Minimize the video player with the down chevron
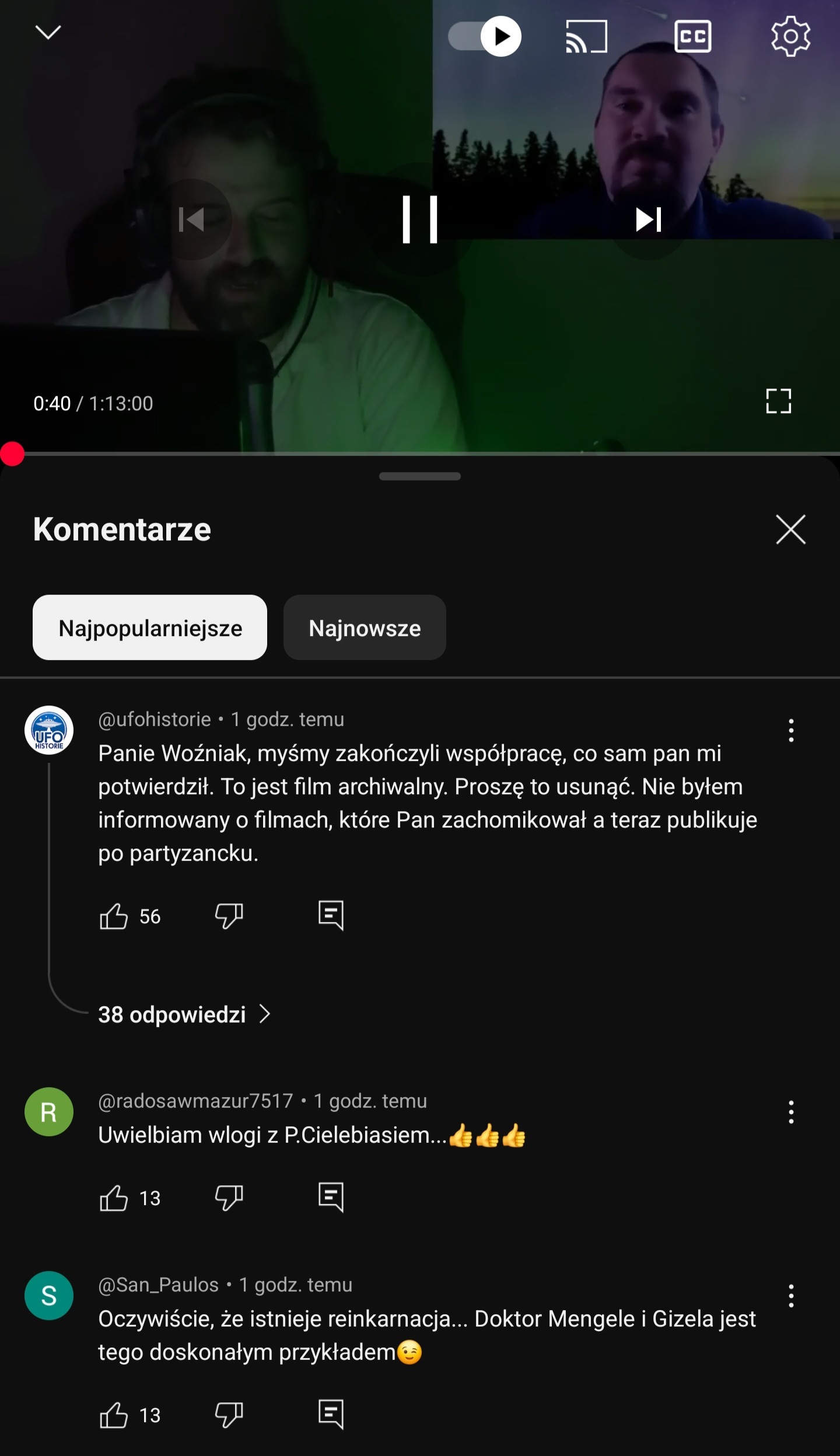Image resolution: width=840 pixels, height=1456 pixels. point(48,33)
